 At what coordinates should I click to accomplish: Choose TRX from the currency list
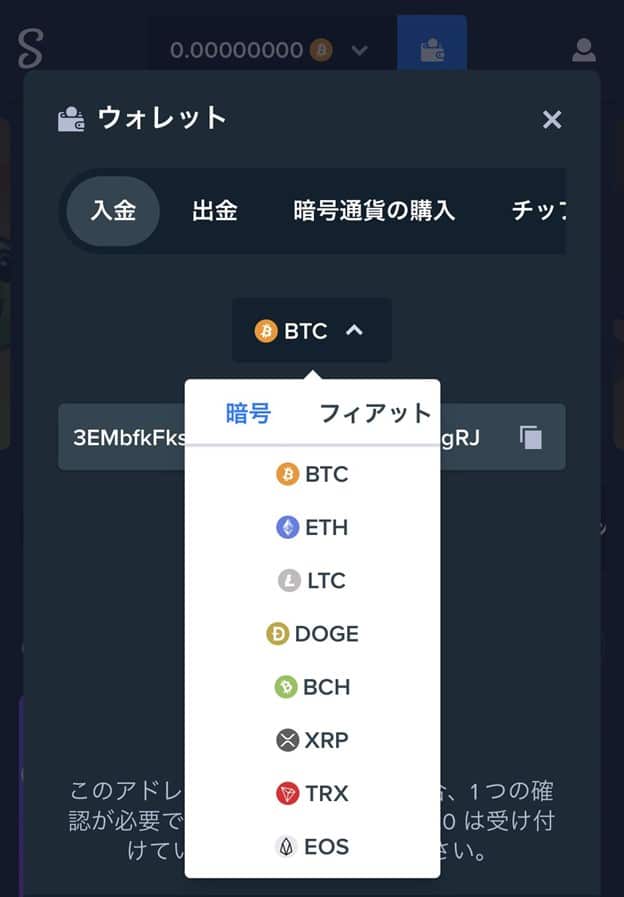click(x=312, y=794)
